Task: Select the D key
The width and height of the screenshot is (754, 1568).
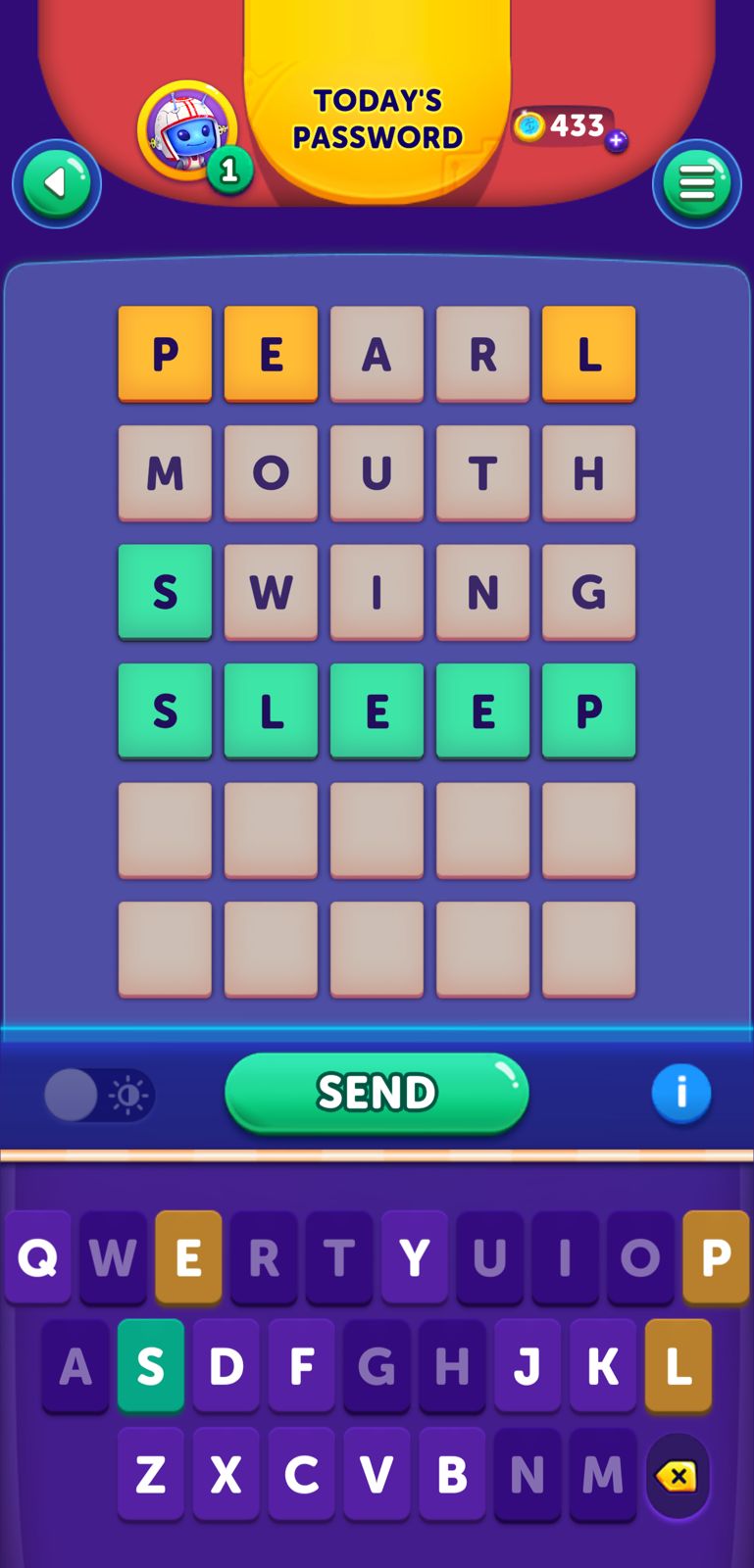Action: (x=226, y=1365)
